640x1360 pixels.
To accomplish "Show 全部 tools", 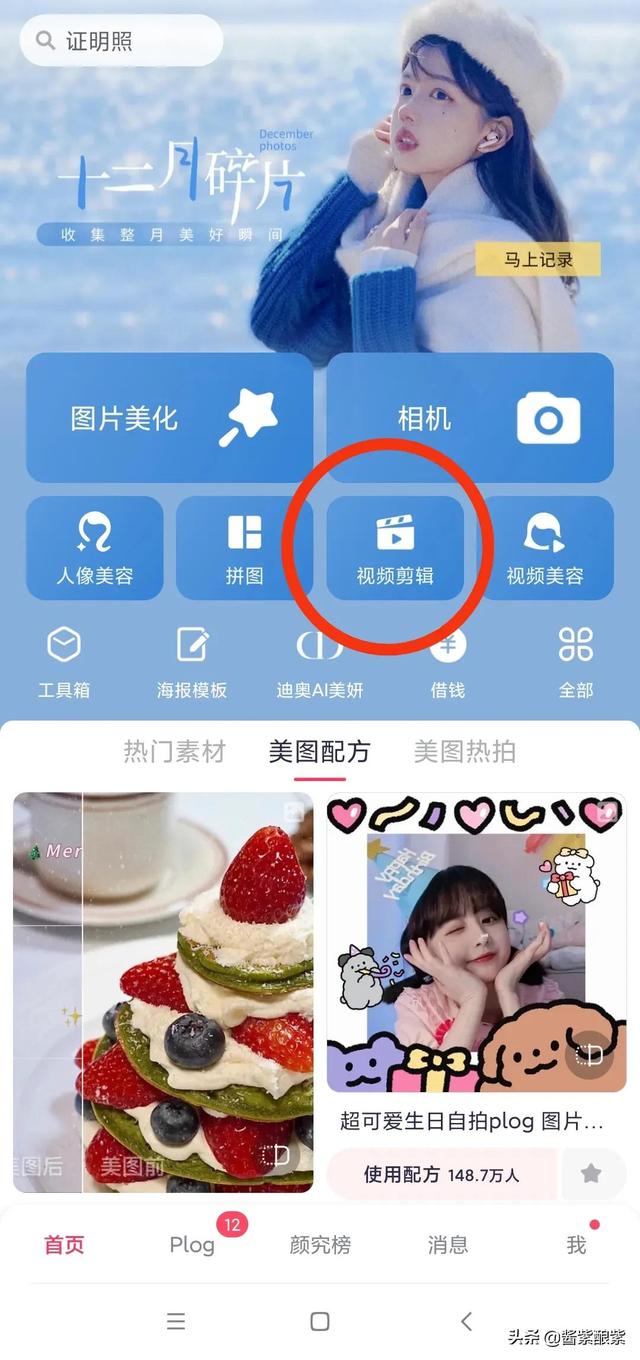I will (576, 662).
